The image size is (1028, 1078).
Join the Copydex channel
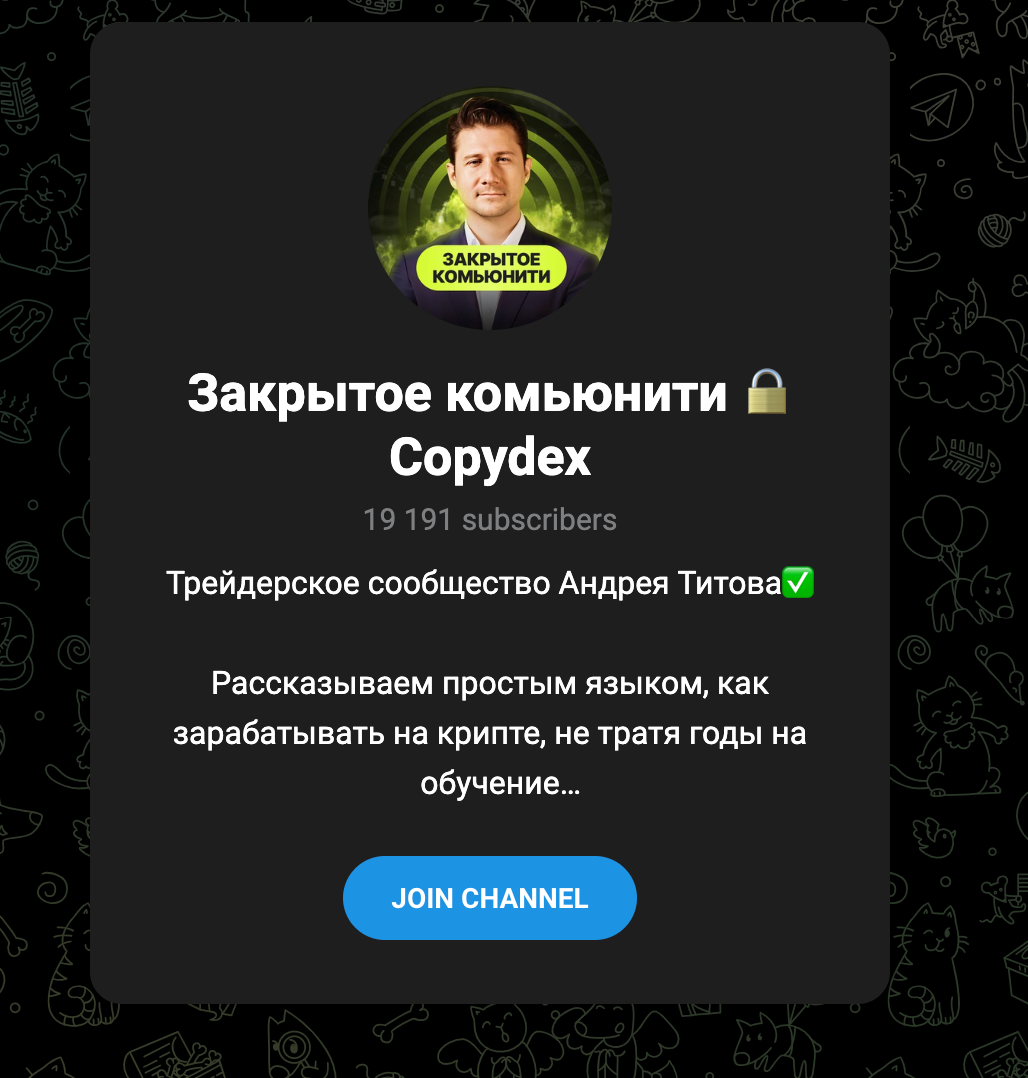coord(489,897)
